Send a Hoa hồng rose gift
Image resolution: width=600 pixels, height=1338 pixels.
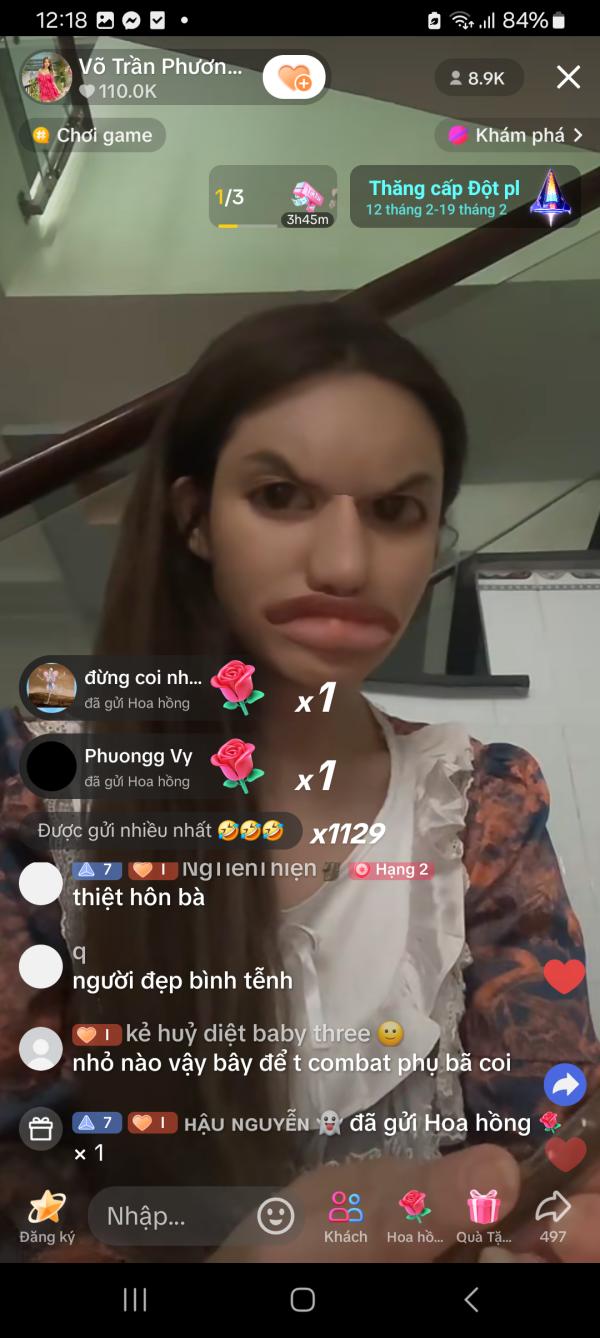(x=414, y=1216)
